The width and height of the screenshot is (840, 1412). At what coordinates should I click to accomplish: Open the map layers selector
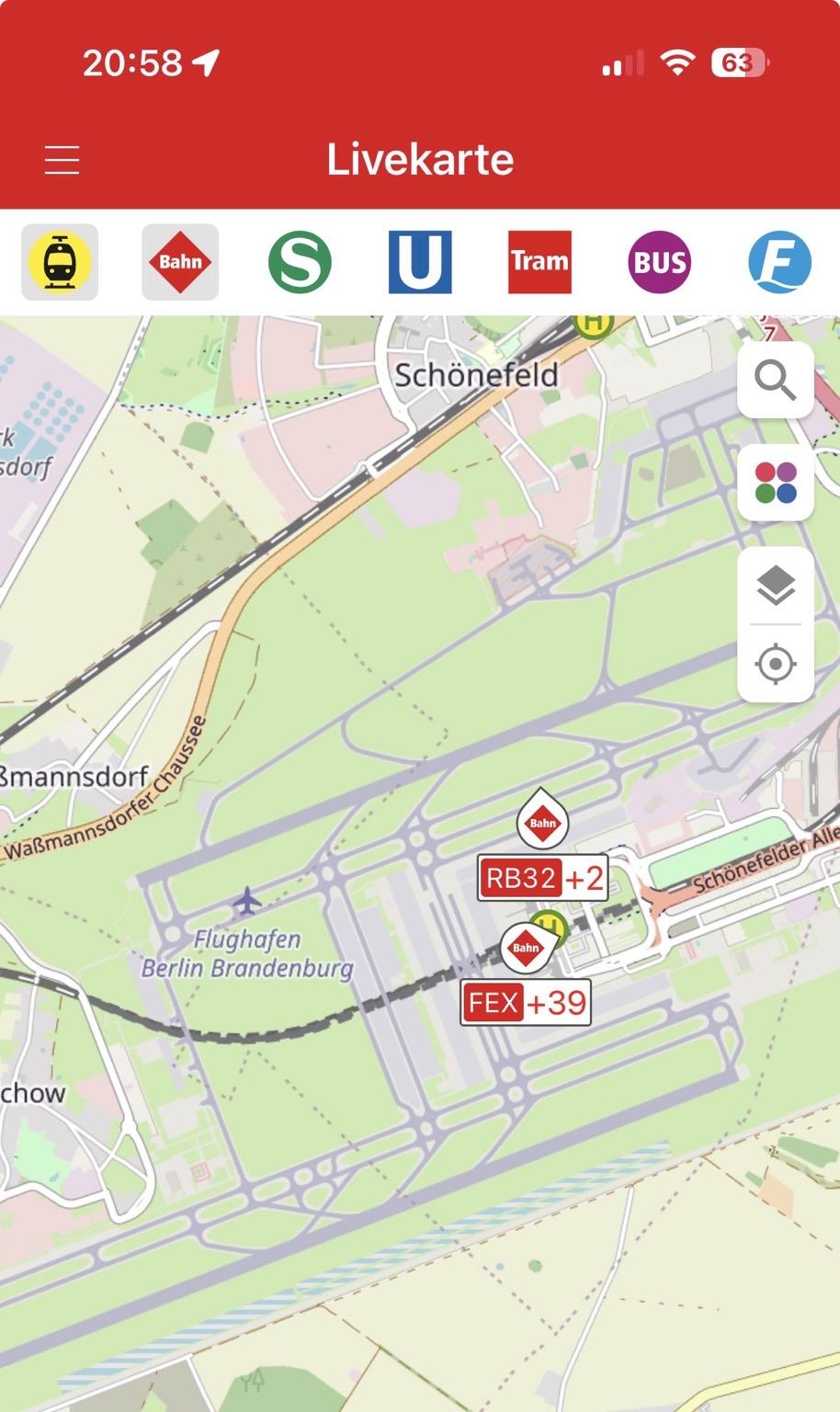(775, 586)
